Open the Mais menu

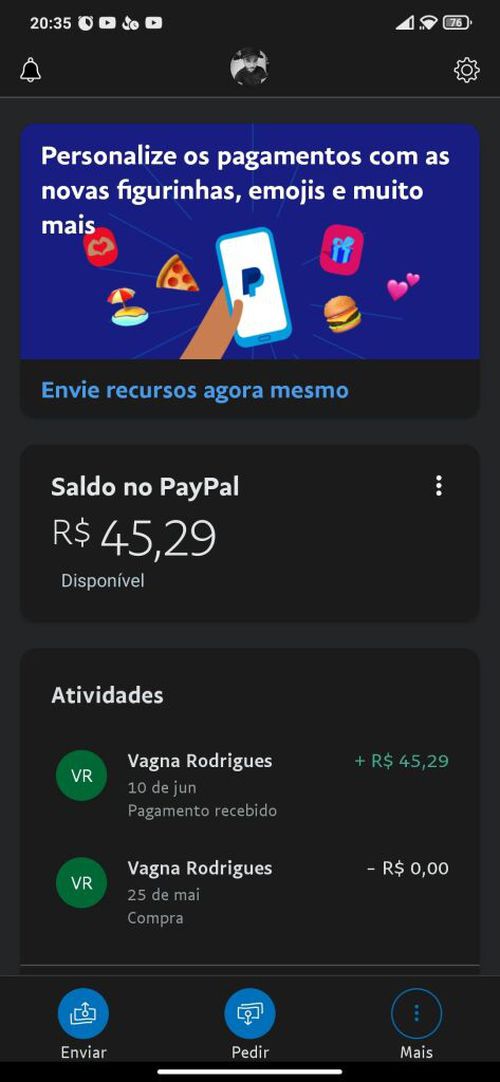coord(417,1025)
